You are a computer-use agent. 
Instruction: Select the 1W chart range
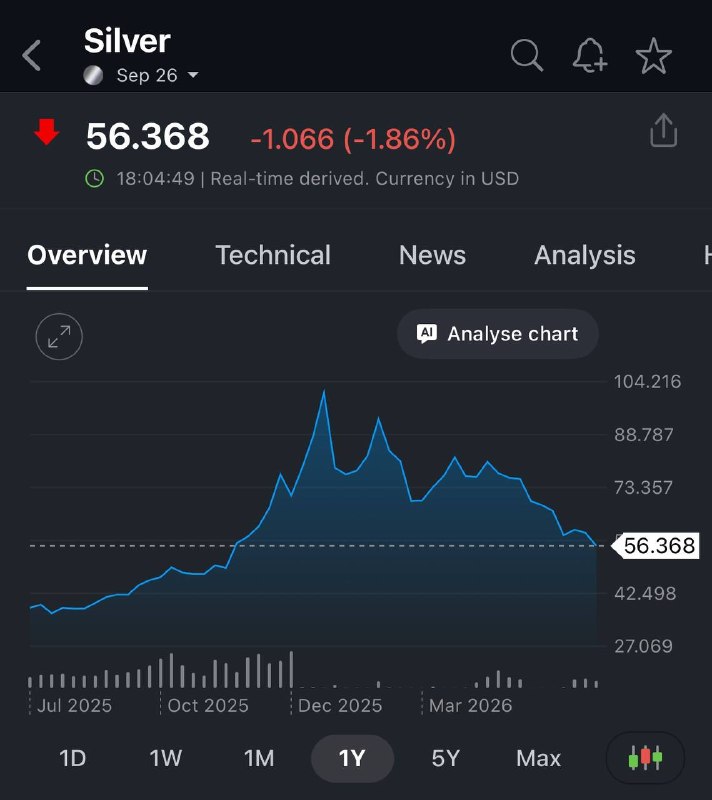click(165, 758)
